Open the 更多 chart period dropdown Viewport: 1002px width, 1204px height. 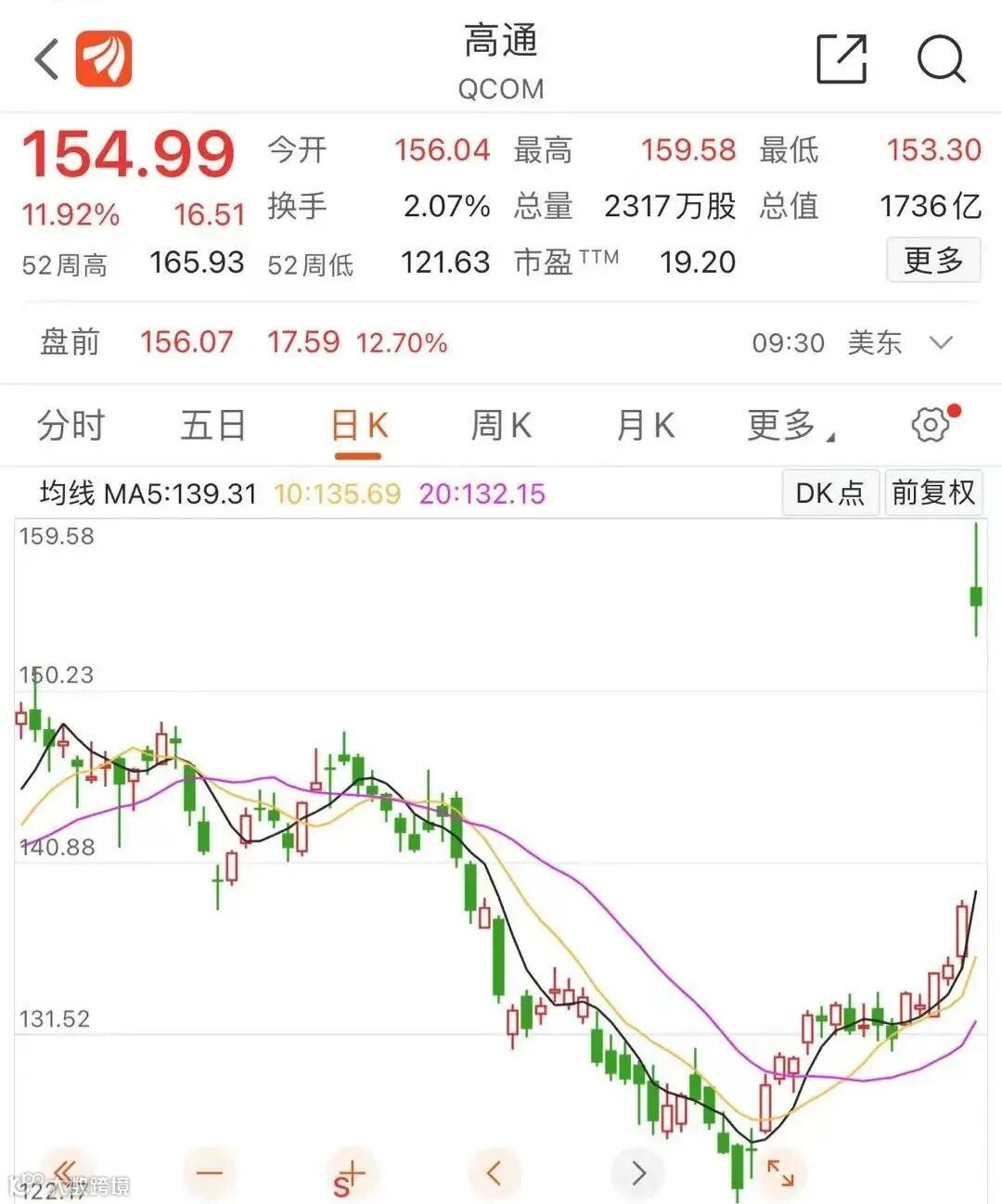(789, 427)
